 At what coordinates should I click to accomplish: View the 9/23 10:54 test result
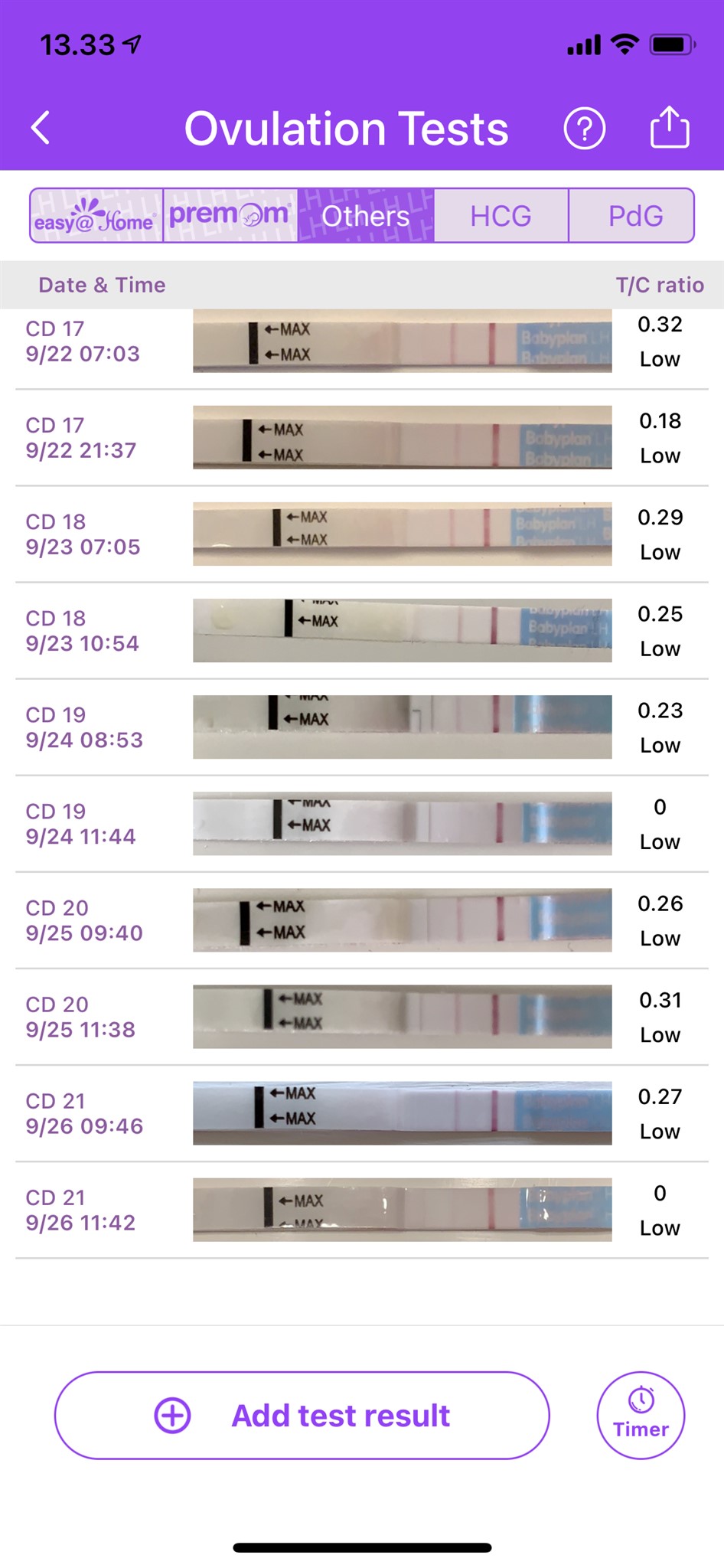pyautogui.click(x=361, y=630)
